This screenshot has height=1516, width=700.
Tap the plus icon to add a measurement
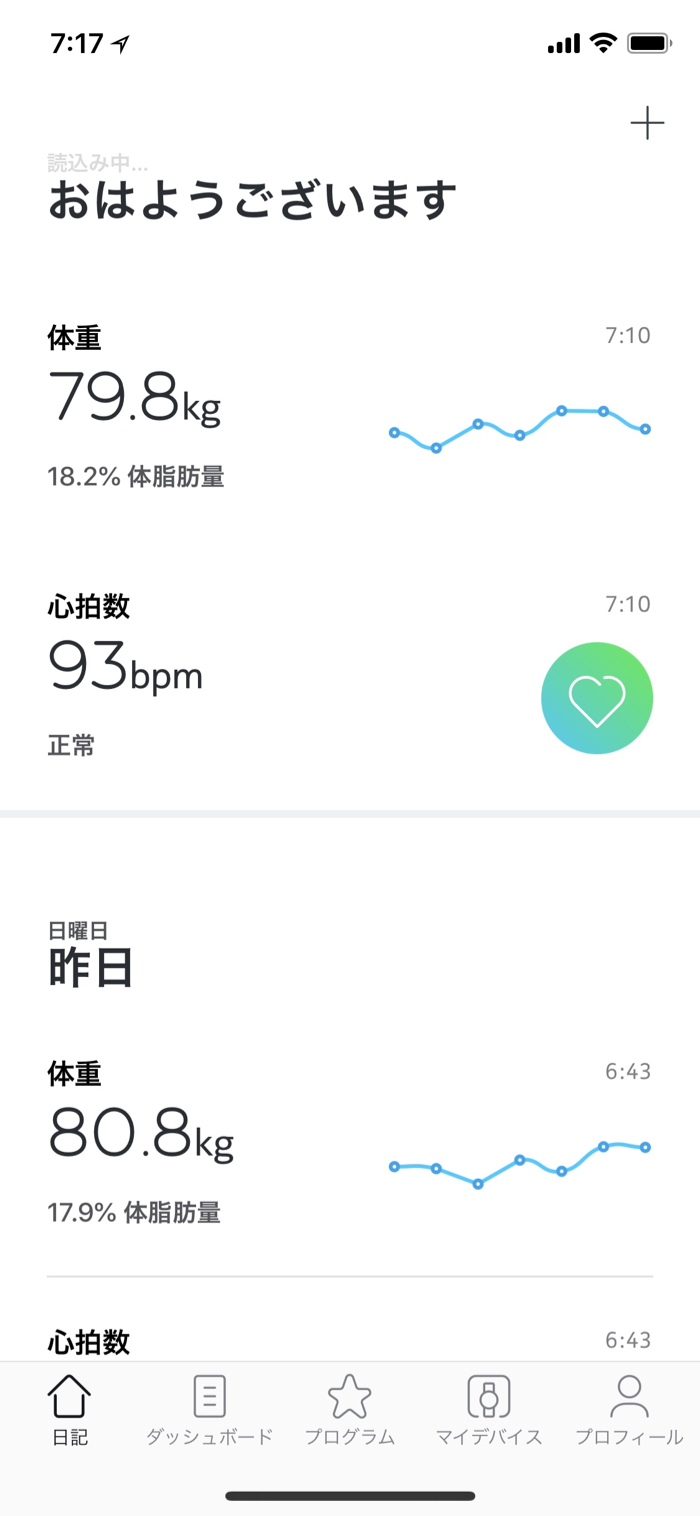[x=647, y=124]
